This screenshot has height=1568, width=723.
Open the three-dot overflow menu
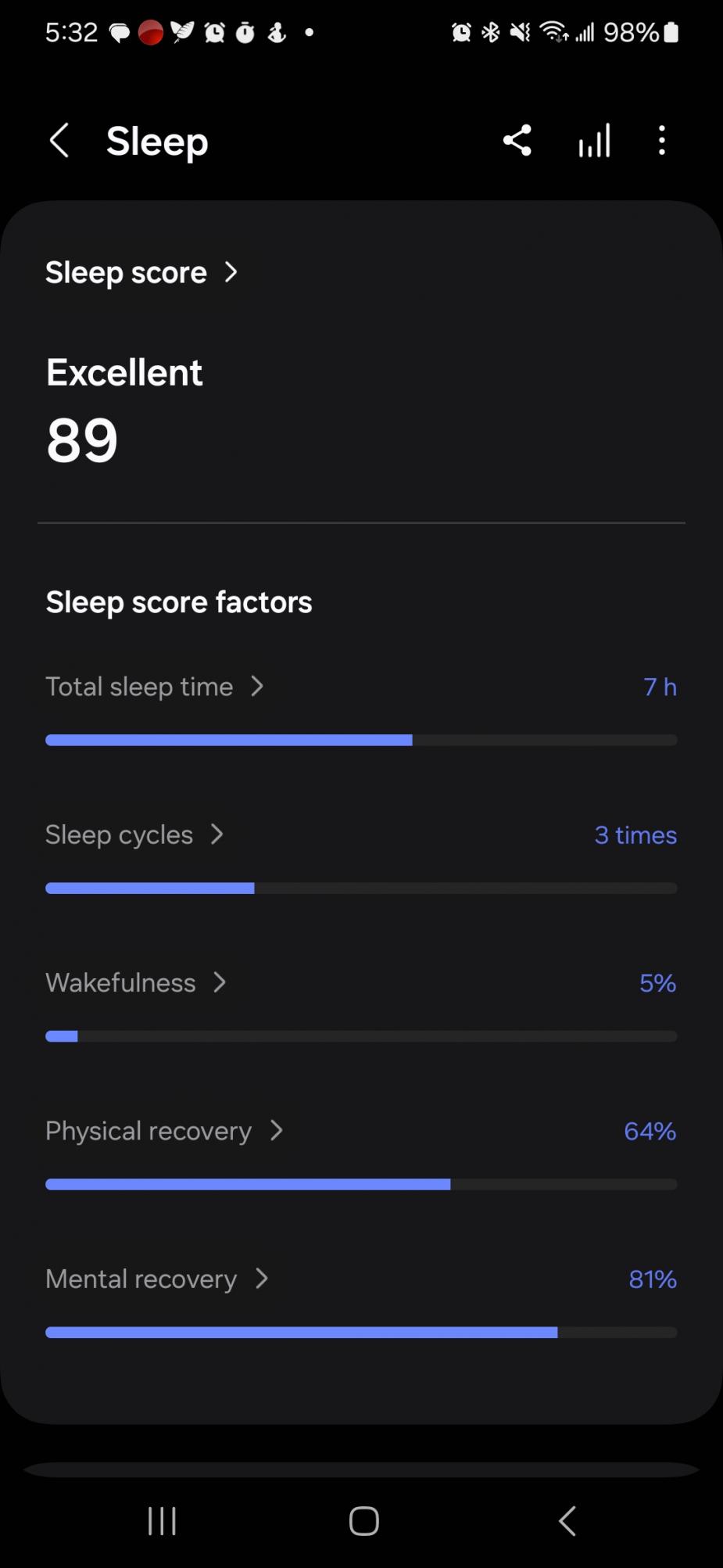pyautogui.click(x=662, y=141)
